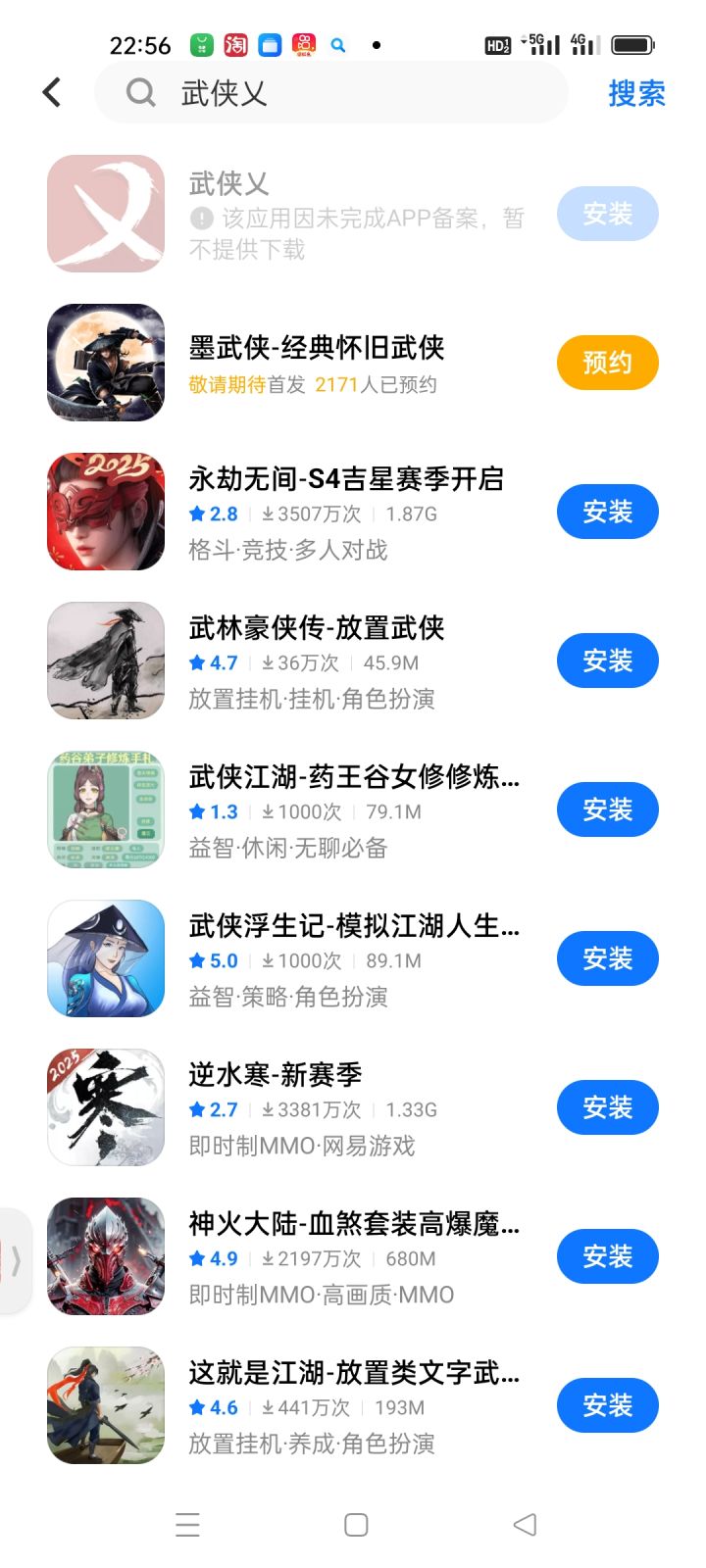
Task: Install 神火大陆-血煞套装高爆魔
Action: point(607,1256)
